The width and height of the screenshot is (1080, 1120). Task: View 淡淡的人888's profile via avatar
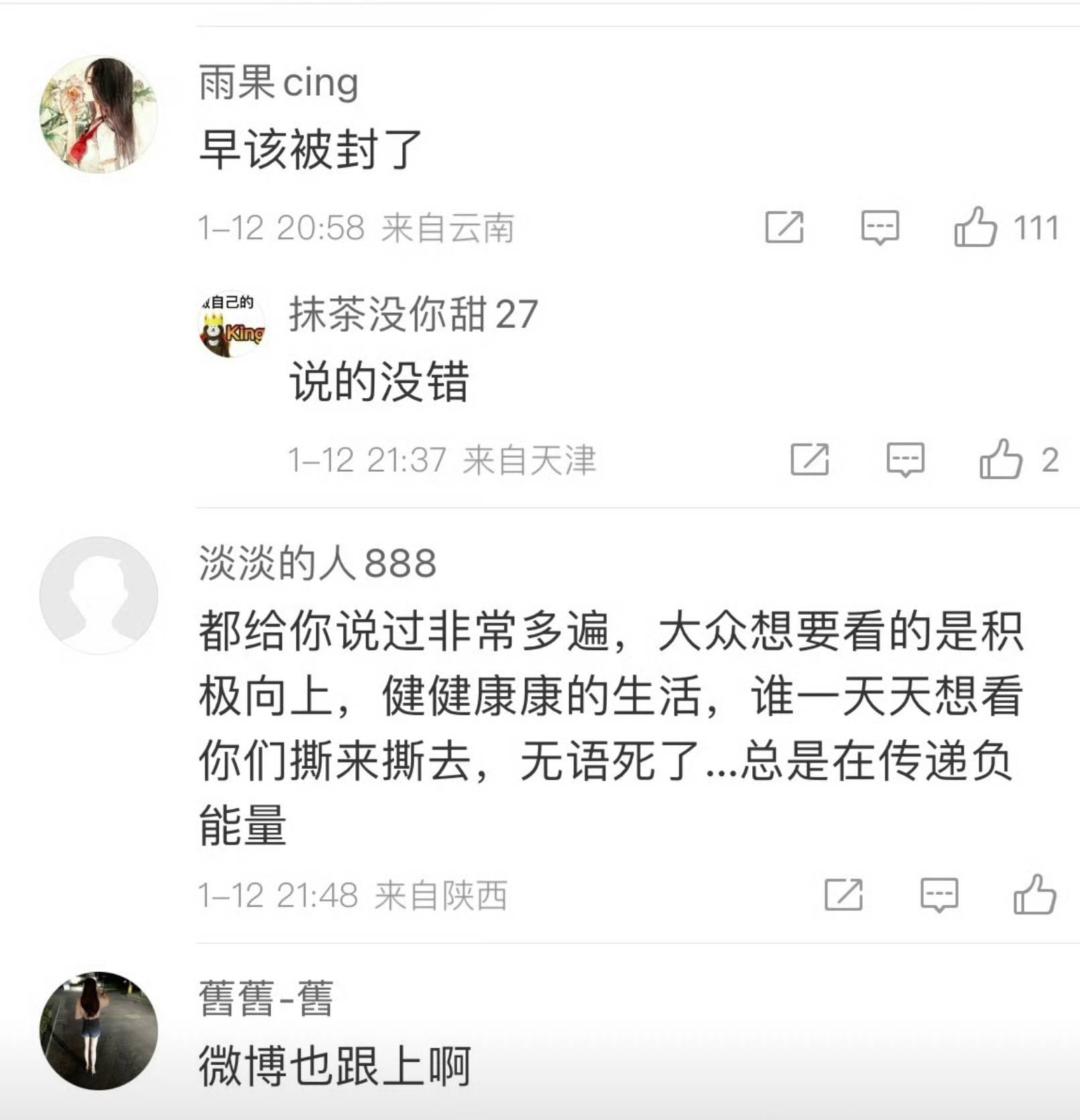point(99,595)
